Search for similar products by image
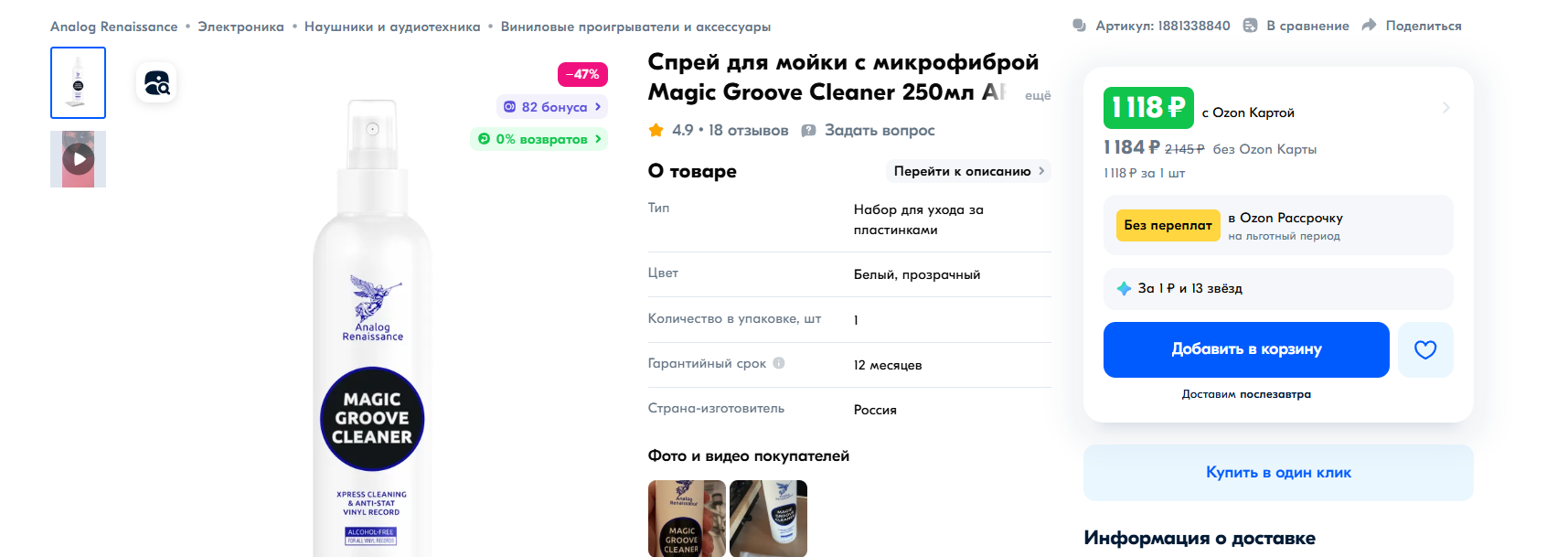This screenshot has width=1568, height=557. (156, 83)
